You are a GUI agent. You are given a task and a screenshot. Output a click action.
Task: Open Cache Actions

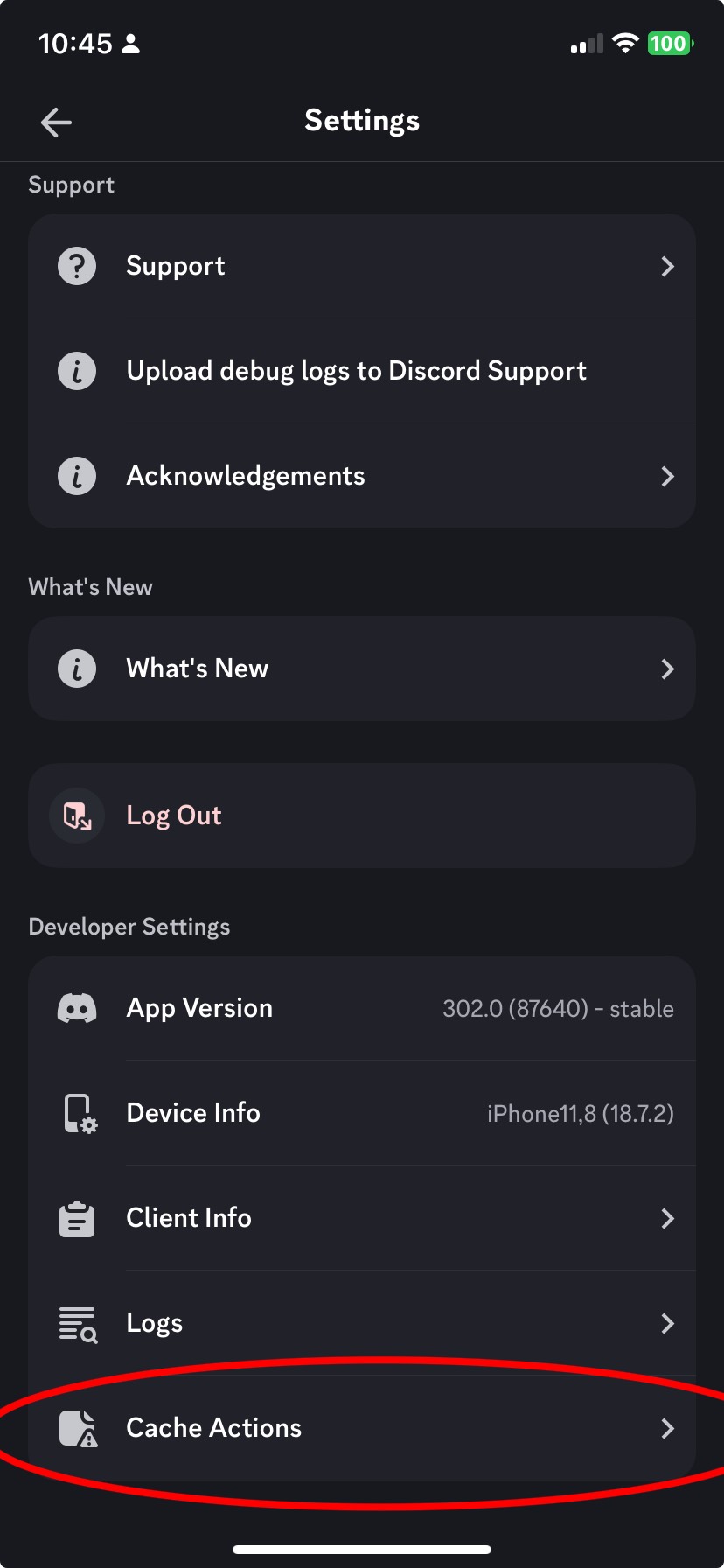coord(361,1428)
